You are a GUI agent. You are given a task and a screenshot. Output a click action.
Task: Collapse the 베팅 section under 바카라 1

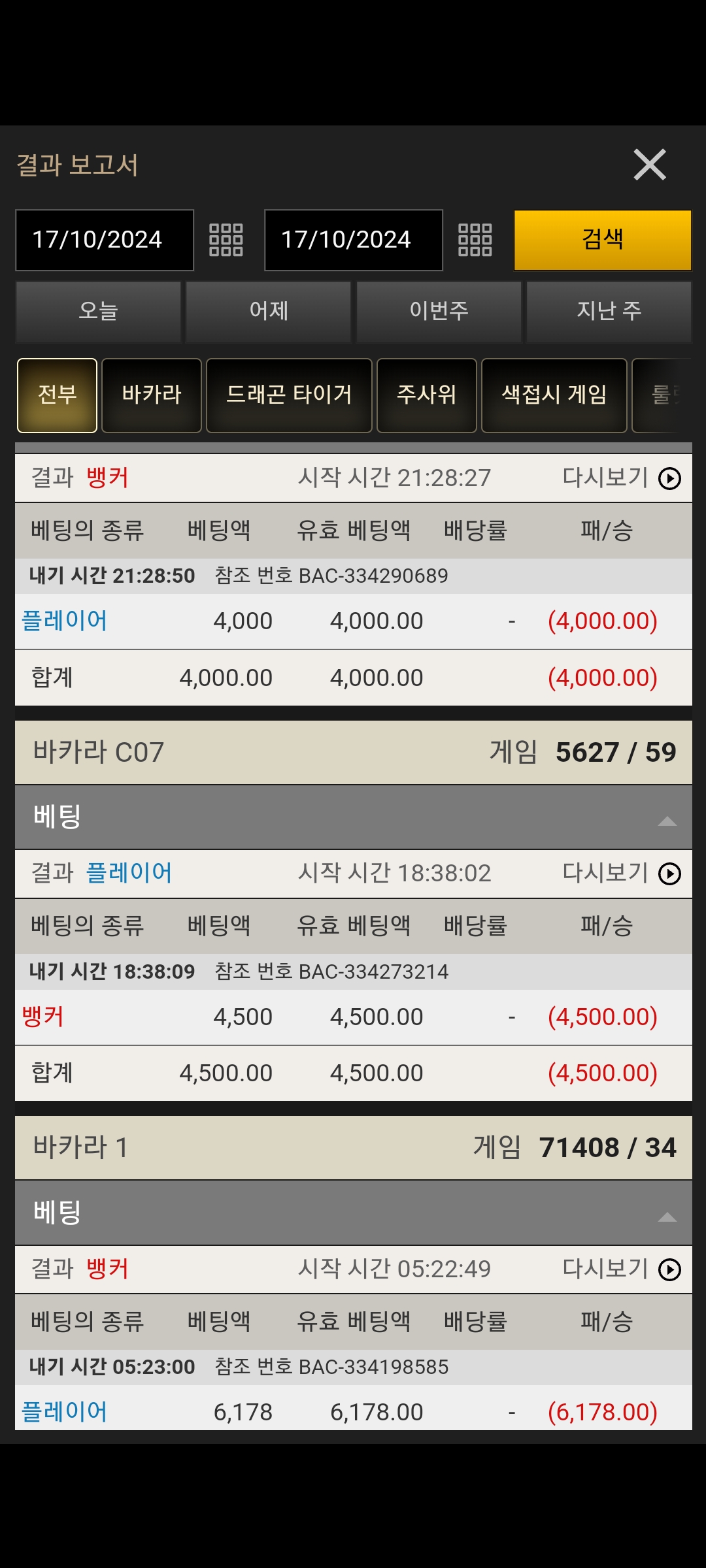tap(667, 1217)
